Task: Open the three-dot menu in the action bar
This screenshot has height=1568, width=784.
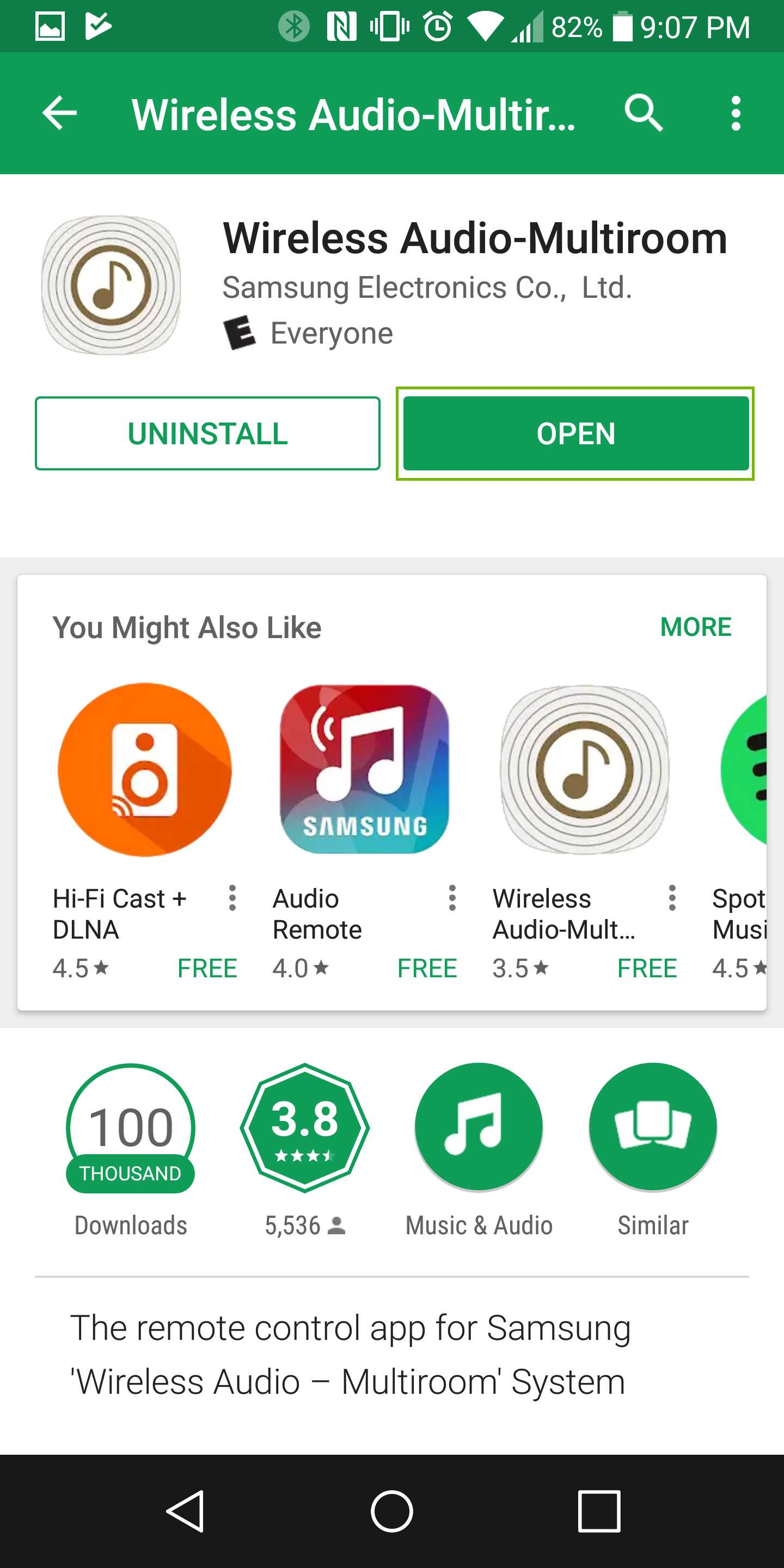Action: pyautogui.click(x=736, y=113)
